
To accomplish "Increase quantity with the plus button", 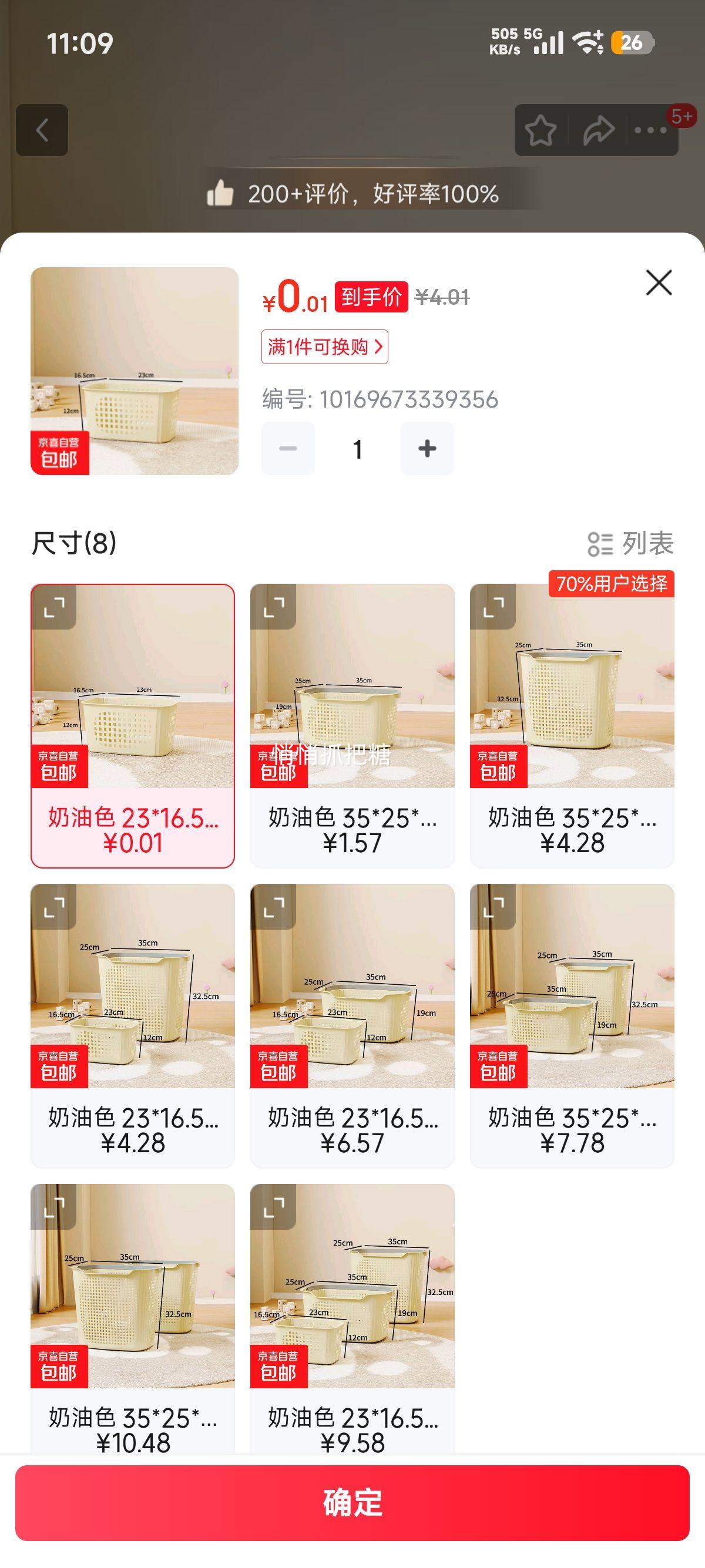I will [427, 449].
